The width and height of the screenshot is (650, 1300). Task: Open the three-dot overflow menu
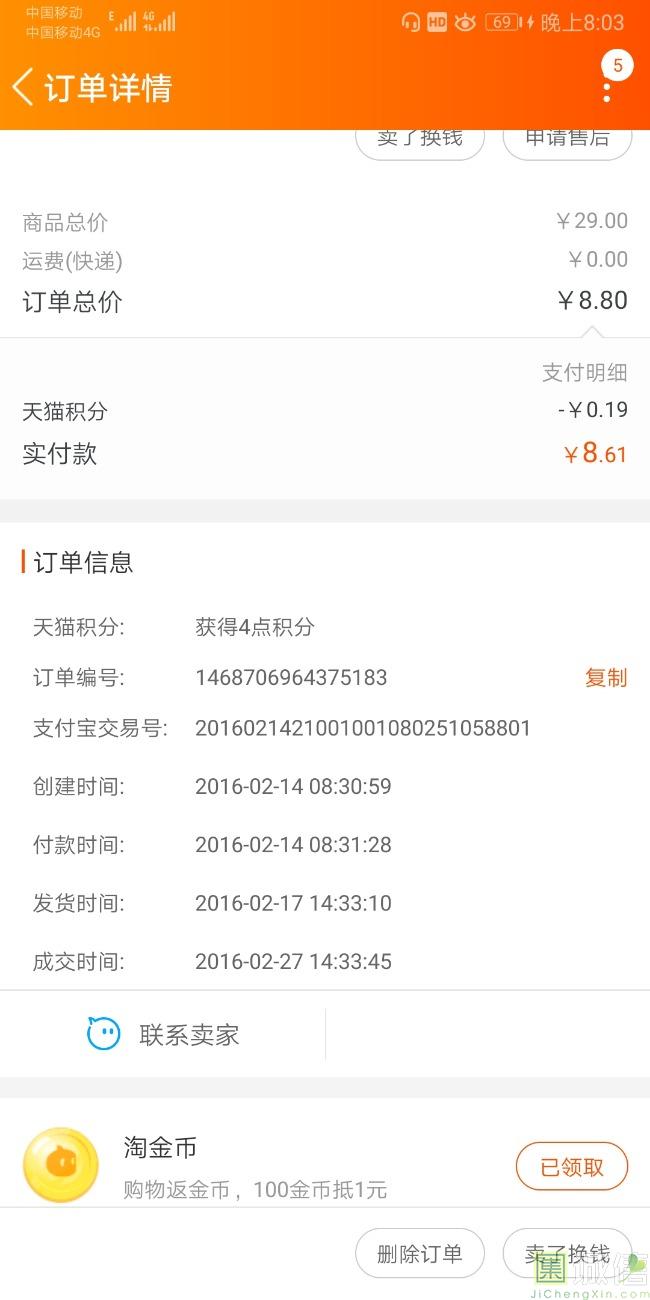tap(607, 90)
